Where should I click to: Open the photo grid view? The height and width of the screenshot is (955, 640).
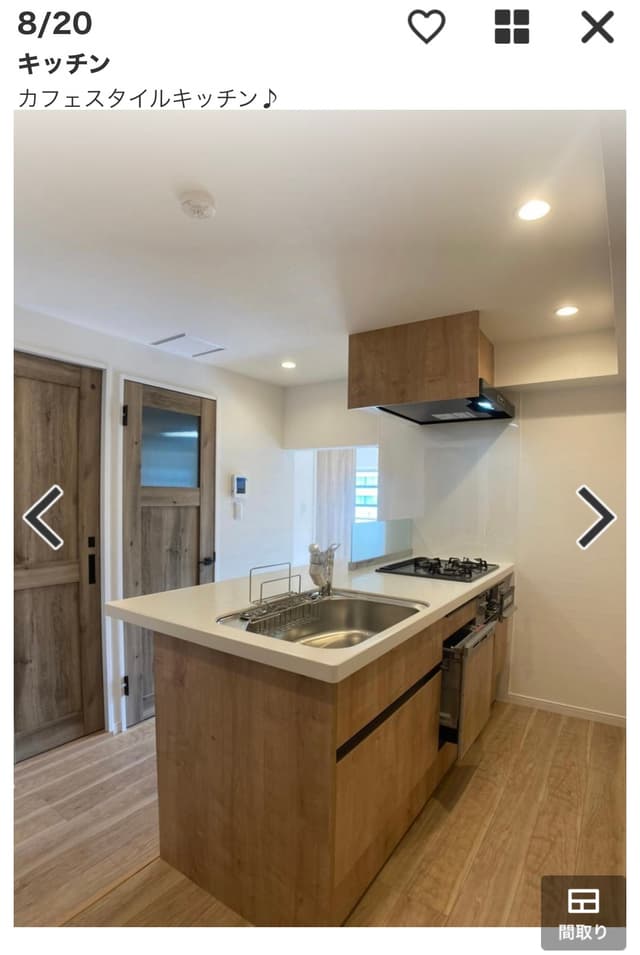pyautogui.click(x=512, y=26)
